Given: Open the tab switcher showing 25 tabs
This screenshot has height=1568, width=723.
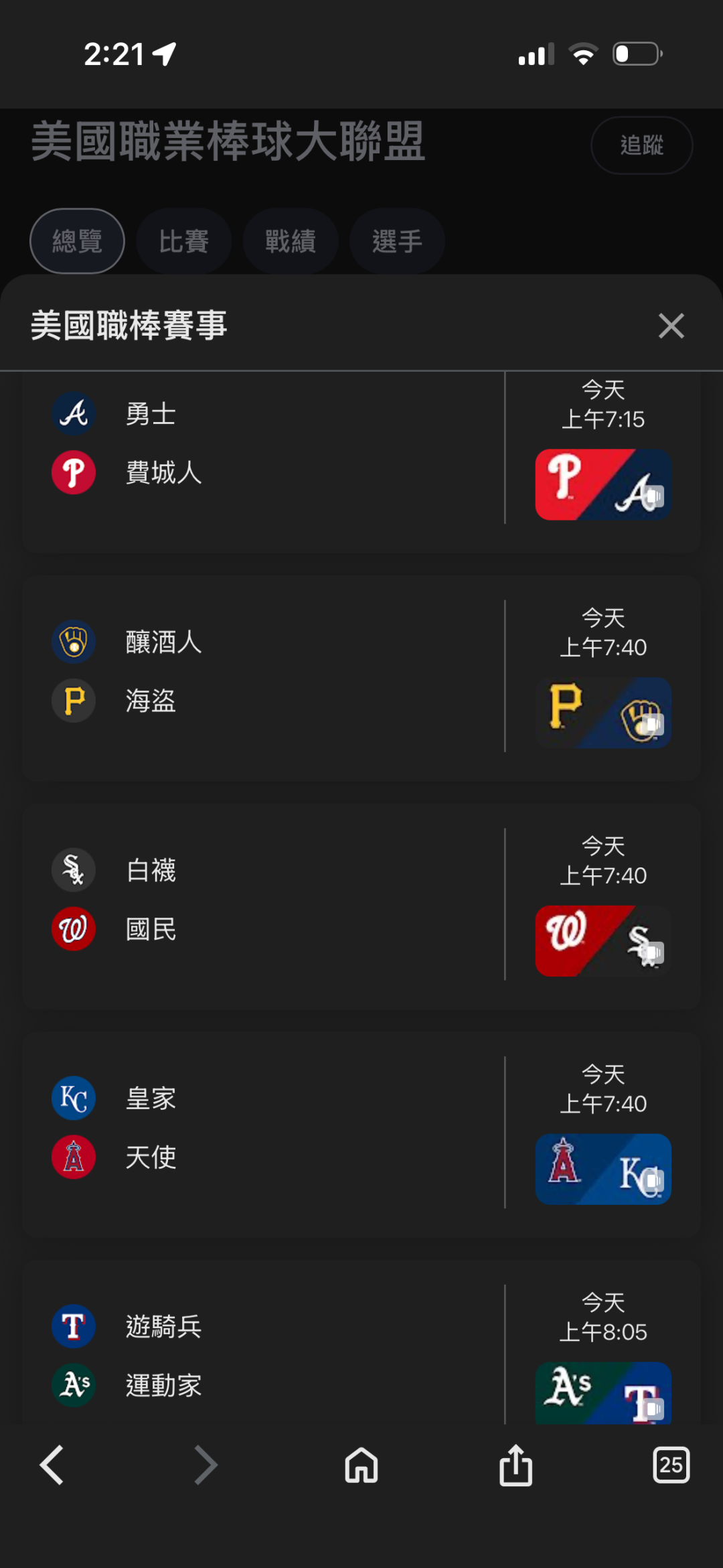Looking at the screenshot, I should coord(671,1465).
